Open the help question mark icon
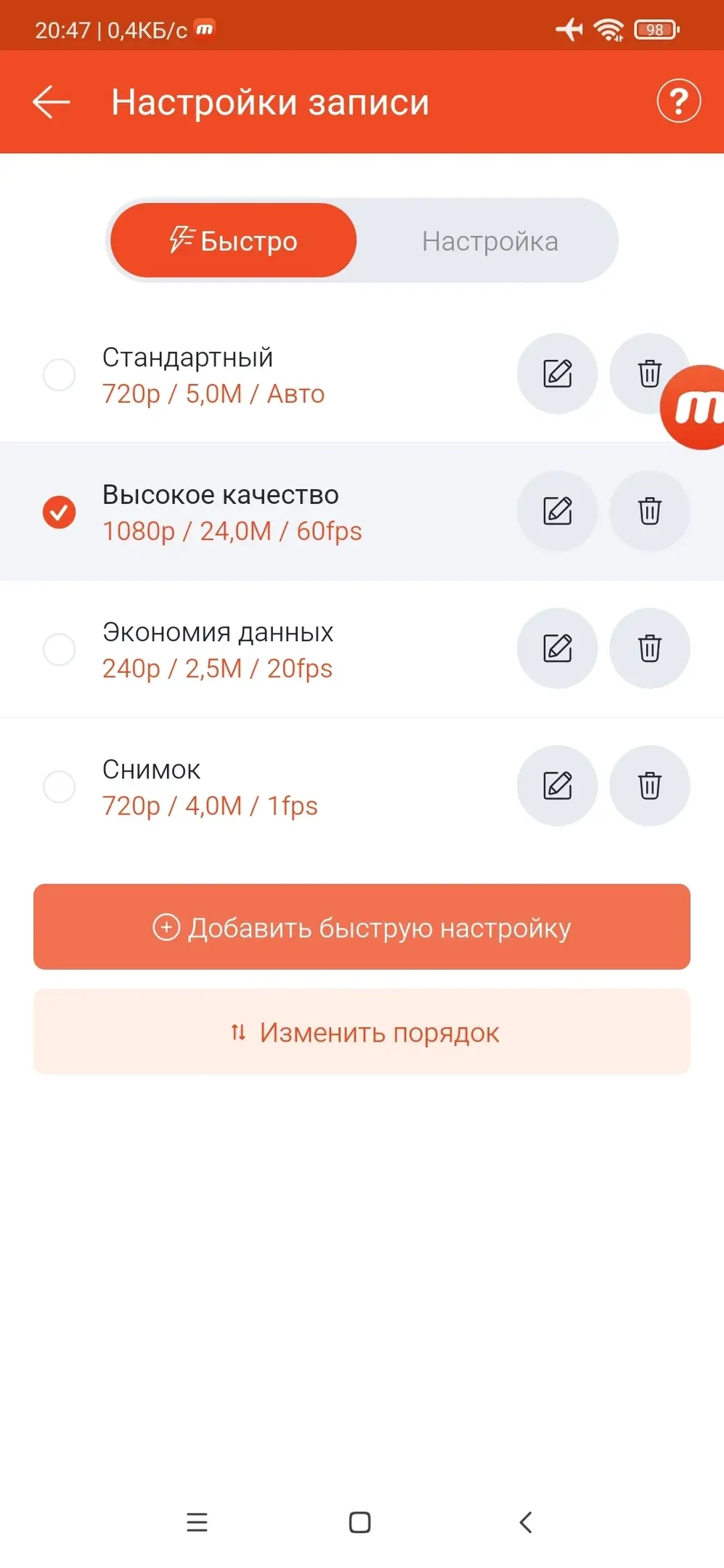 pos(678,102)
